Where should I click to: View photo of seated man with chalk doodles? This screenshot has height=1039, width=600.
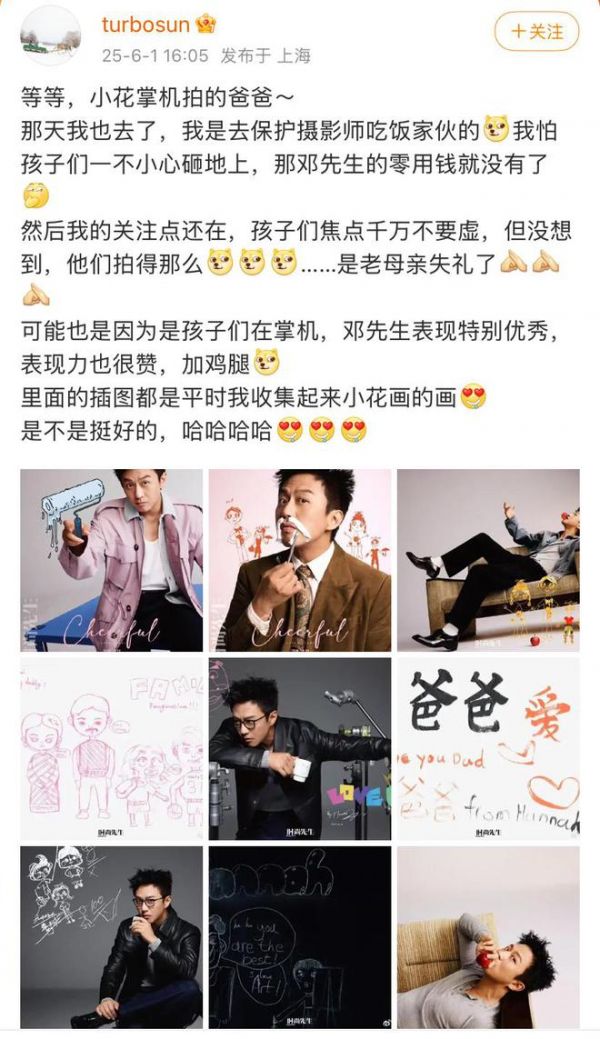click(x=110, y=937)
